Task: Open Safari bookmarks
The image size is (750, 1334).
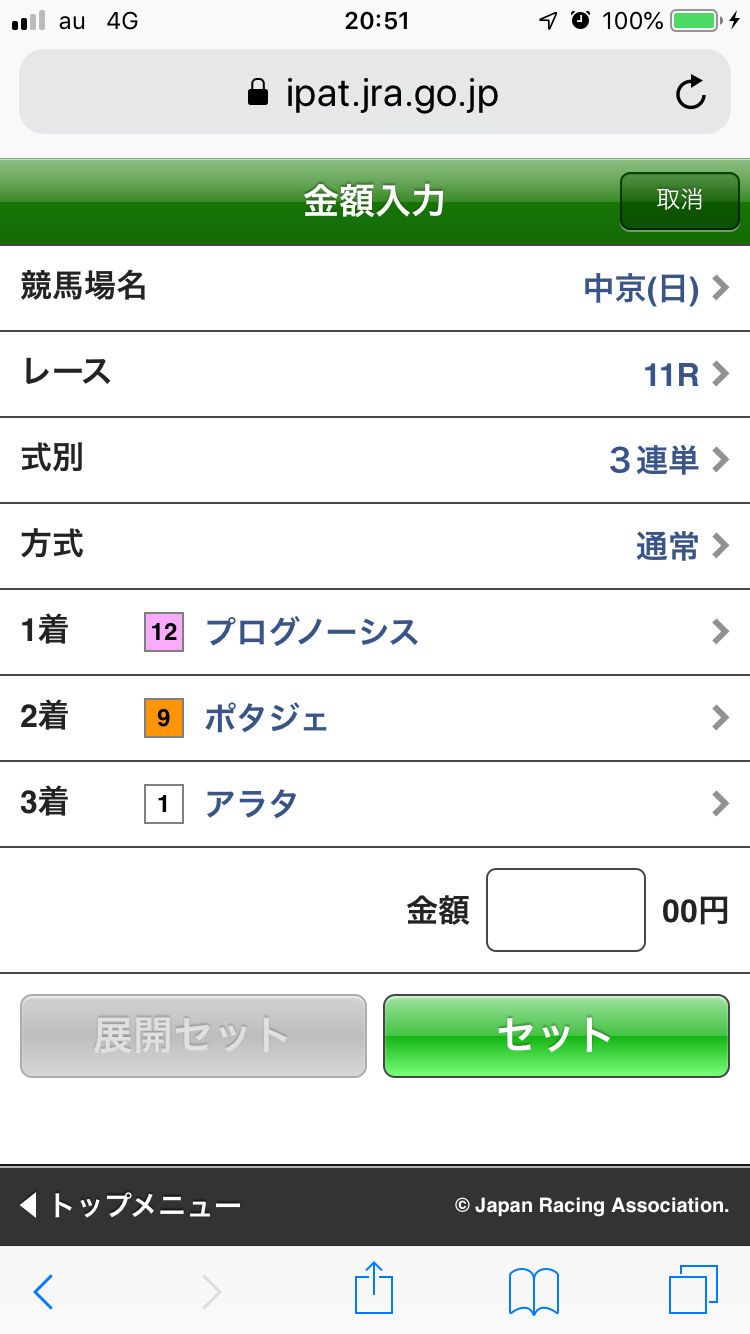Action: coord(533,1292)
